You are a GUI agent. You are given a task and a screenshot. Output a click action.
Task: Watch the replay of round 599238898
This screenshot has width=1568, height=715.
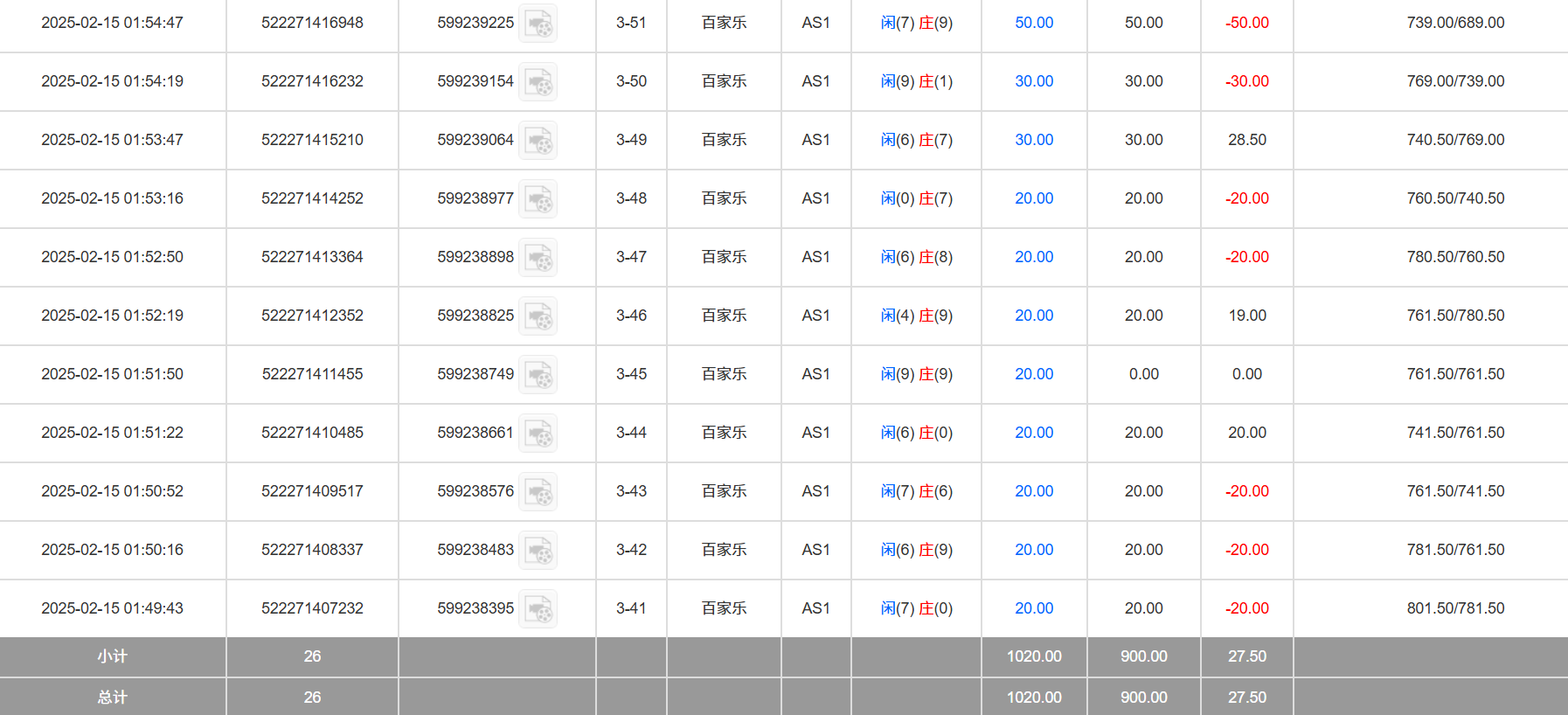538,258
